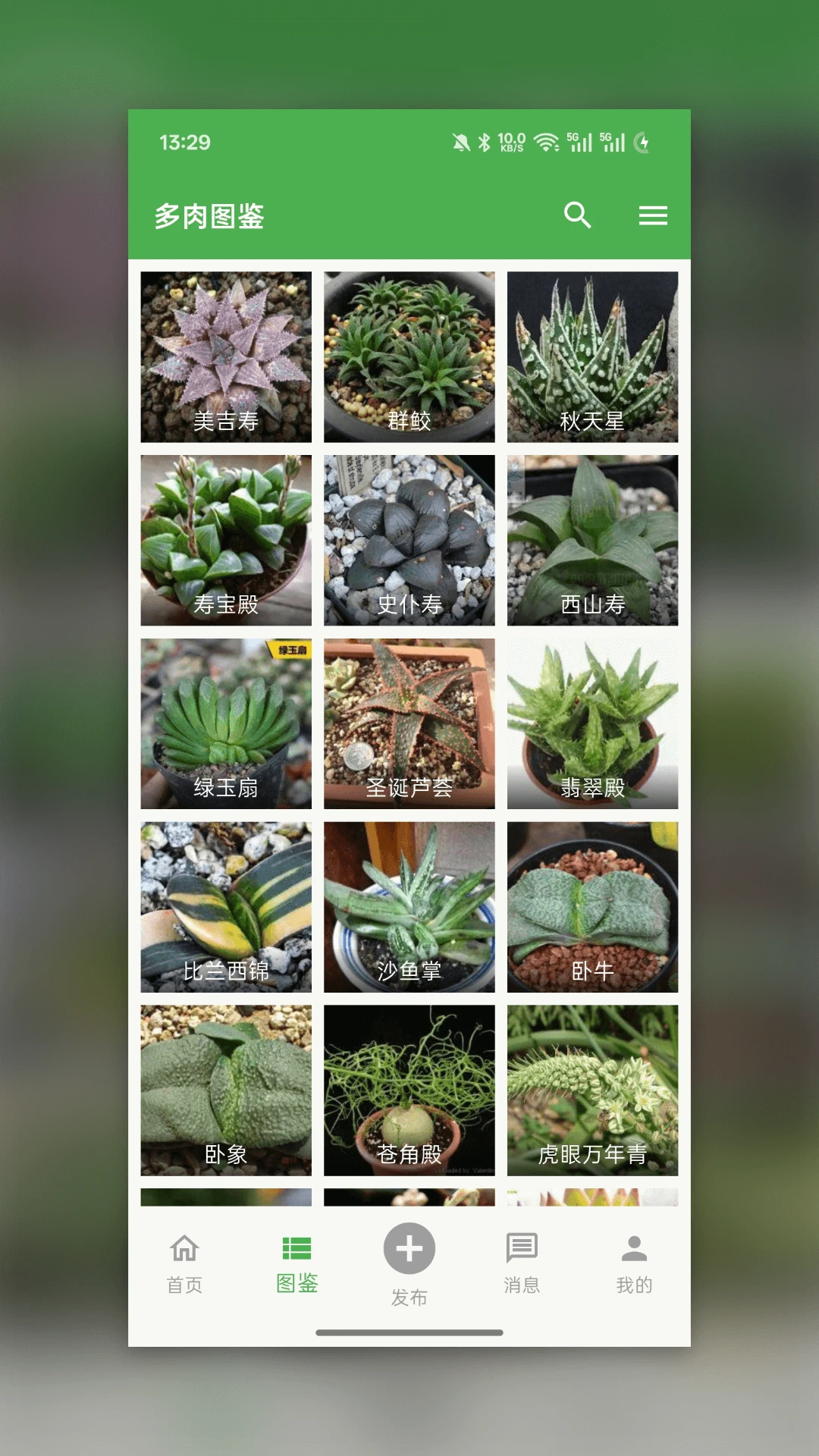View the 秋天星 succulent card

[x=592, y=357]
